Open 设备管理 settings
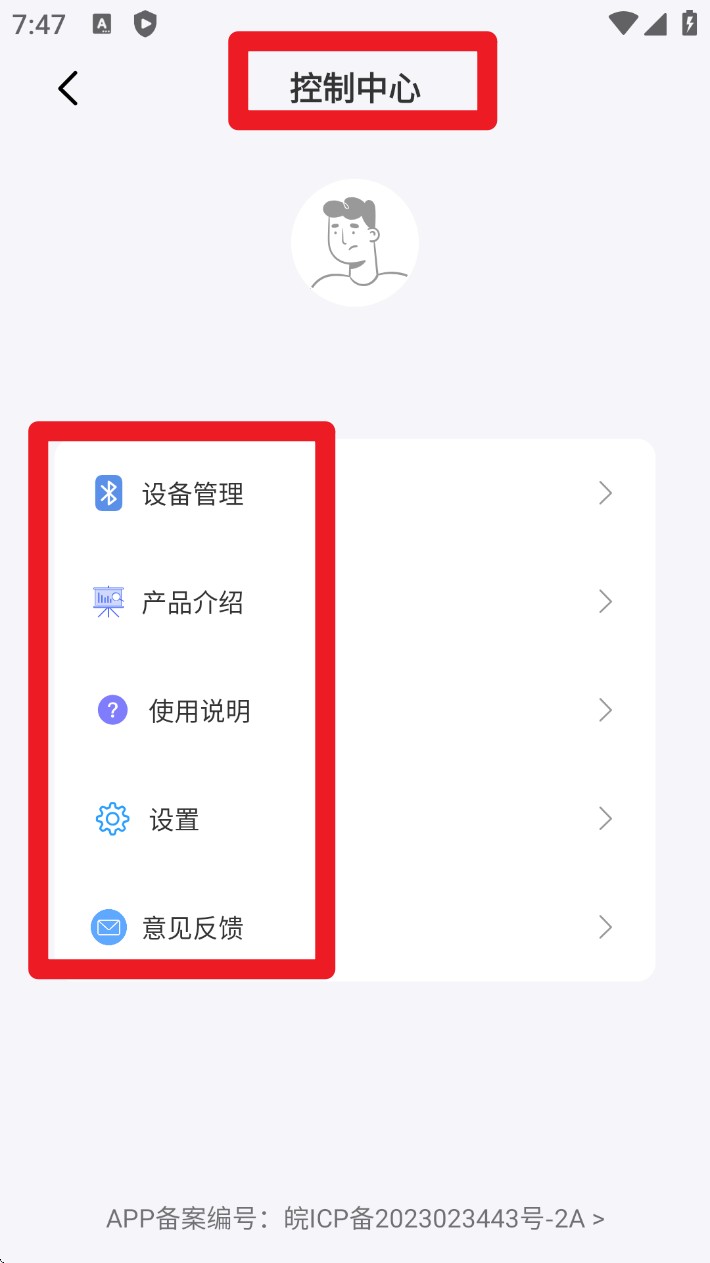Screen dimensions: 710x1263 (193, 494)
